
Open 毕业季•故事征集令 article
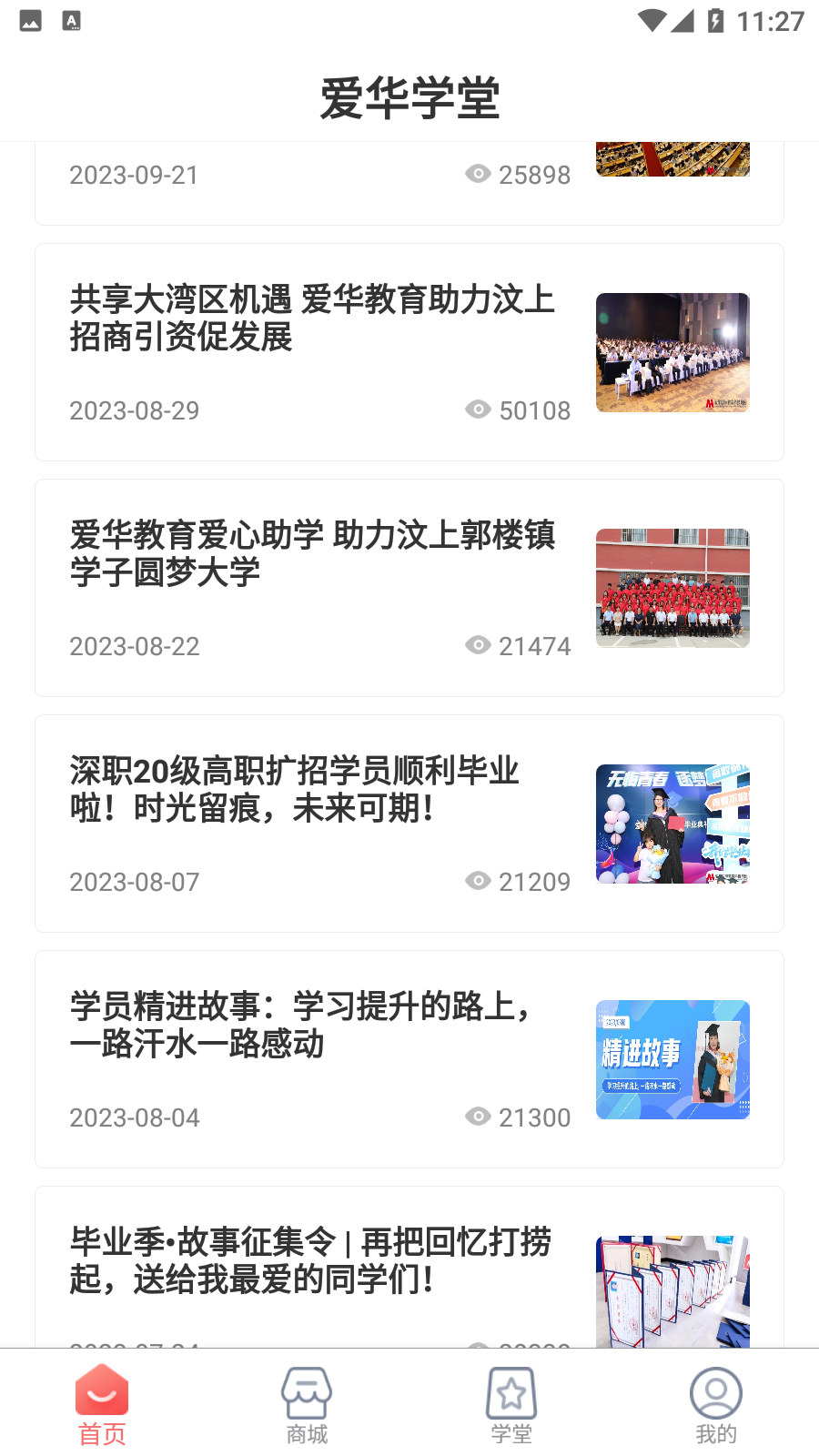310,1260
